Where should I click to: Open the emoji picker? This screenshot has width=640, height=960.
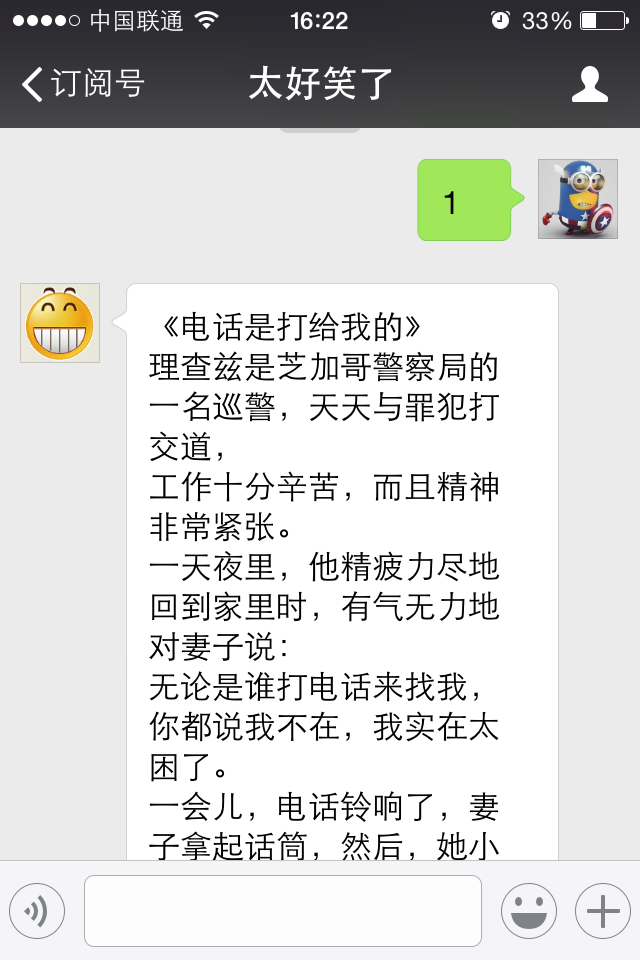click(529, 911)
